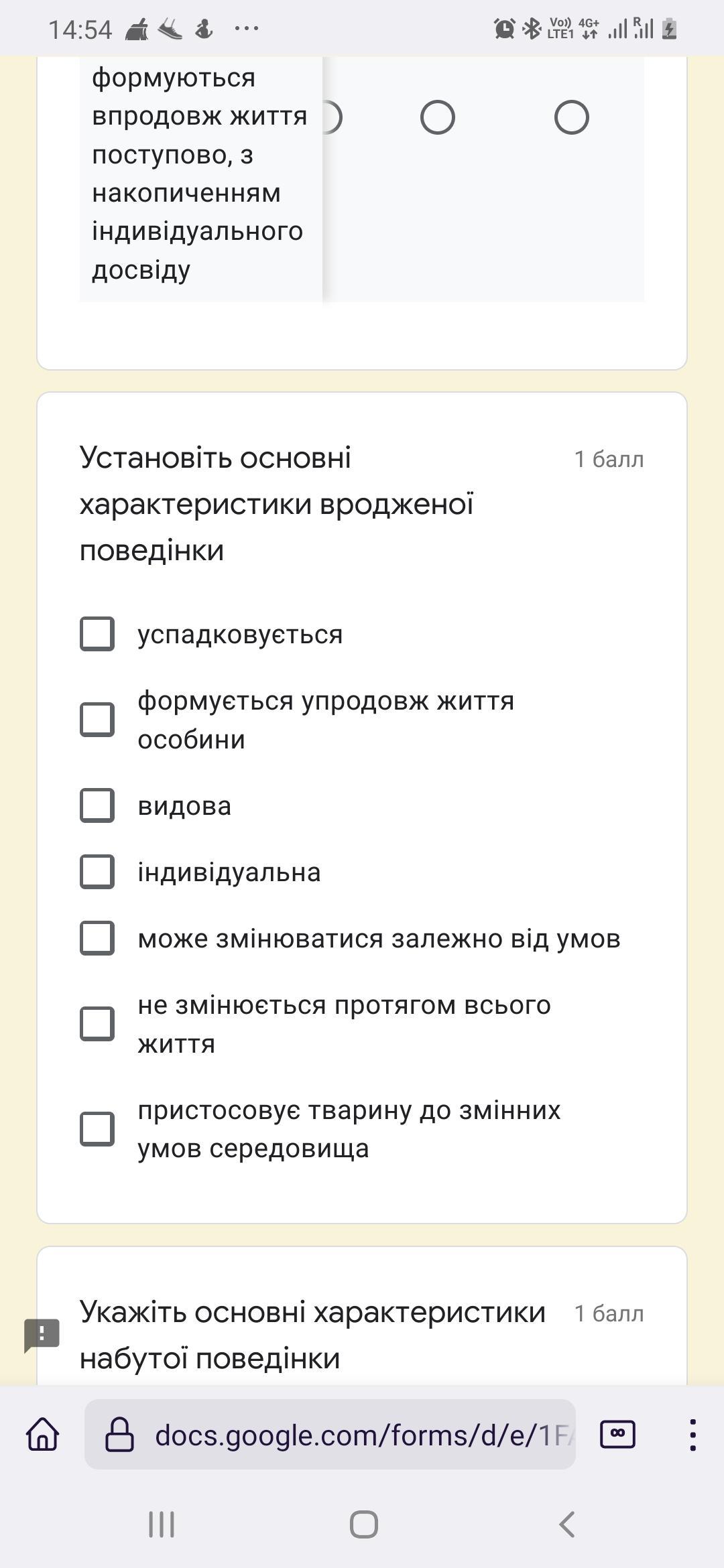Choose the rightmost radio button in the grid row

[572, 118]
